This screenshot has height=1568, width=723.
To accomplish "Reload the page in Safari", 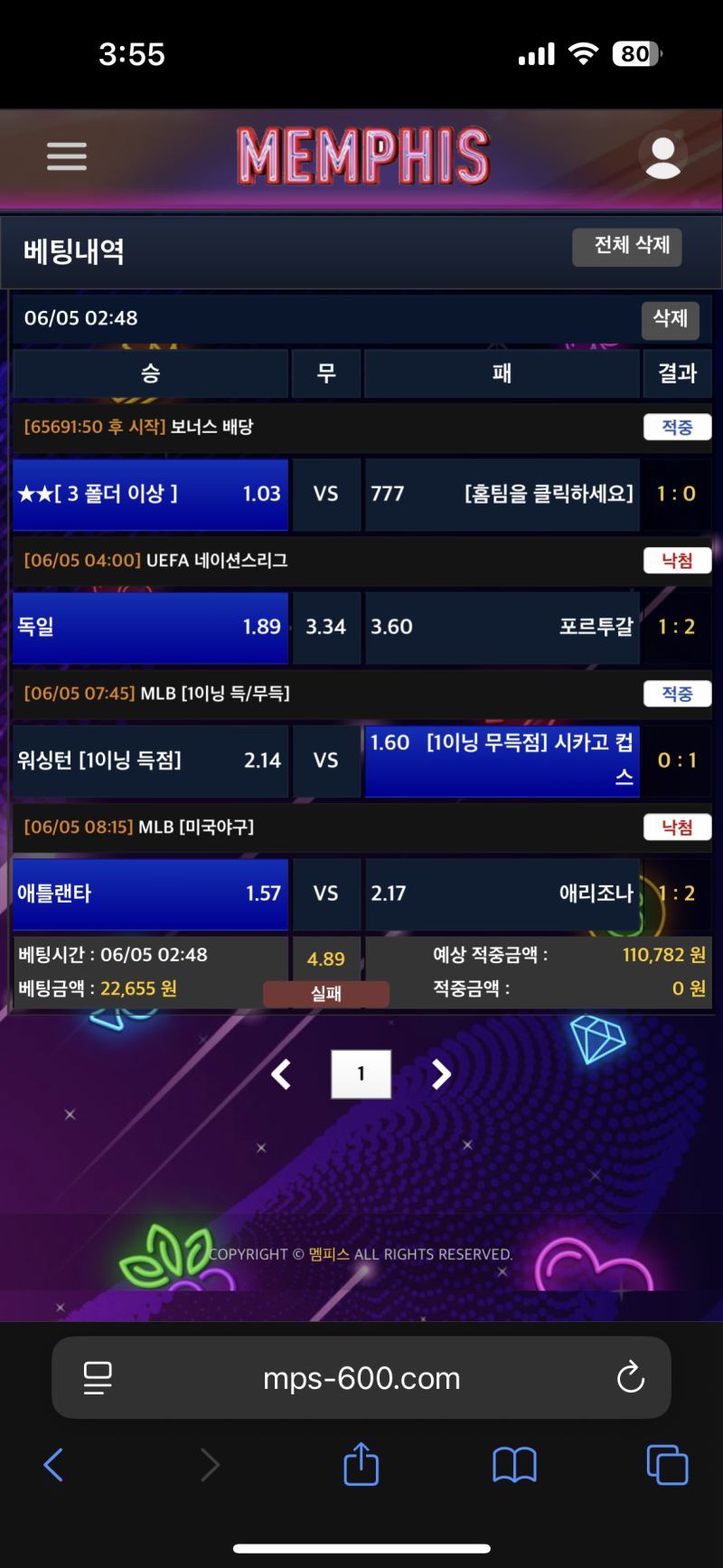I will click(630, 1378).
